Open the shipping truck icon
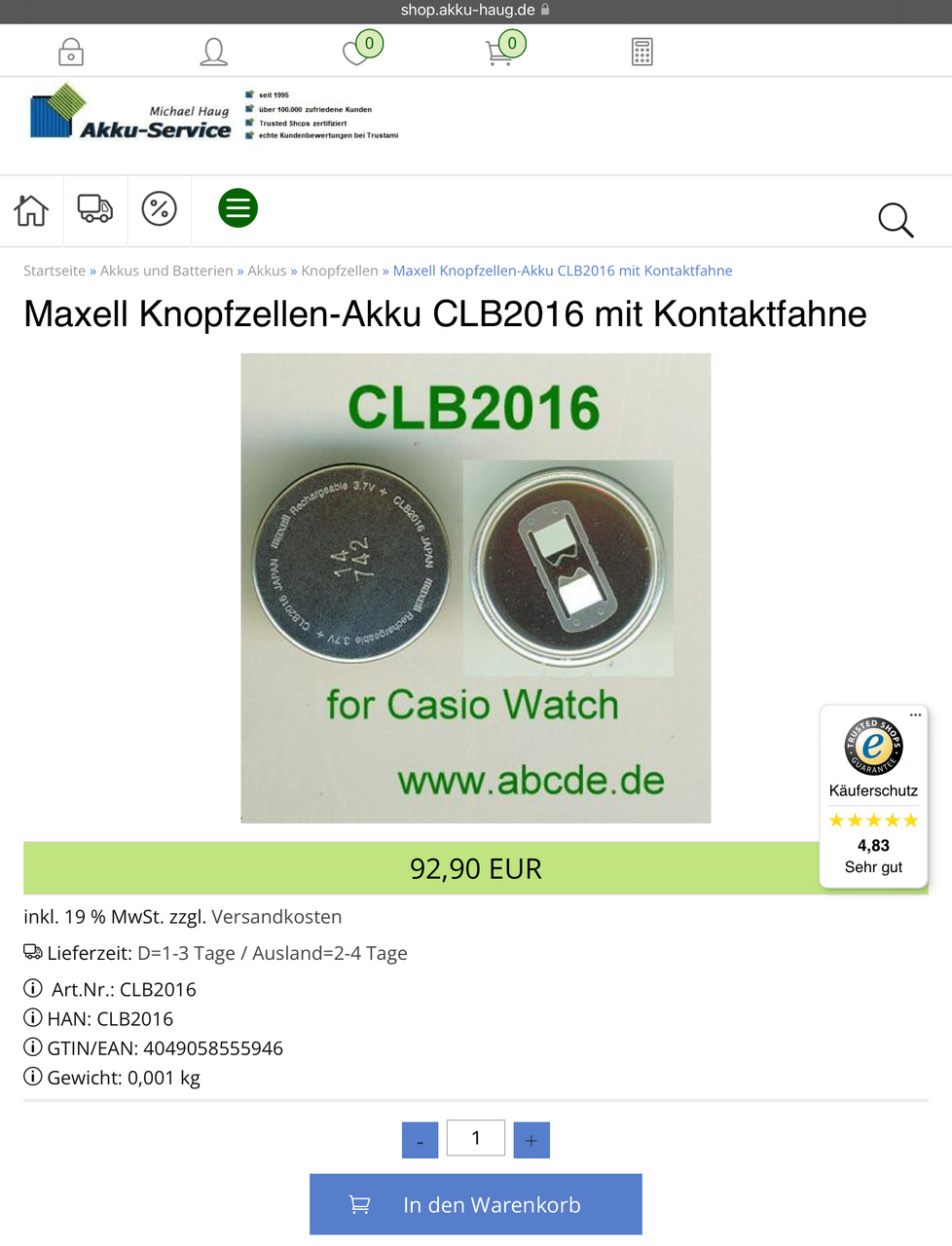 pos(95,209)
